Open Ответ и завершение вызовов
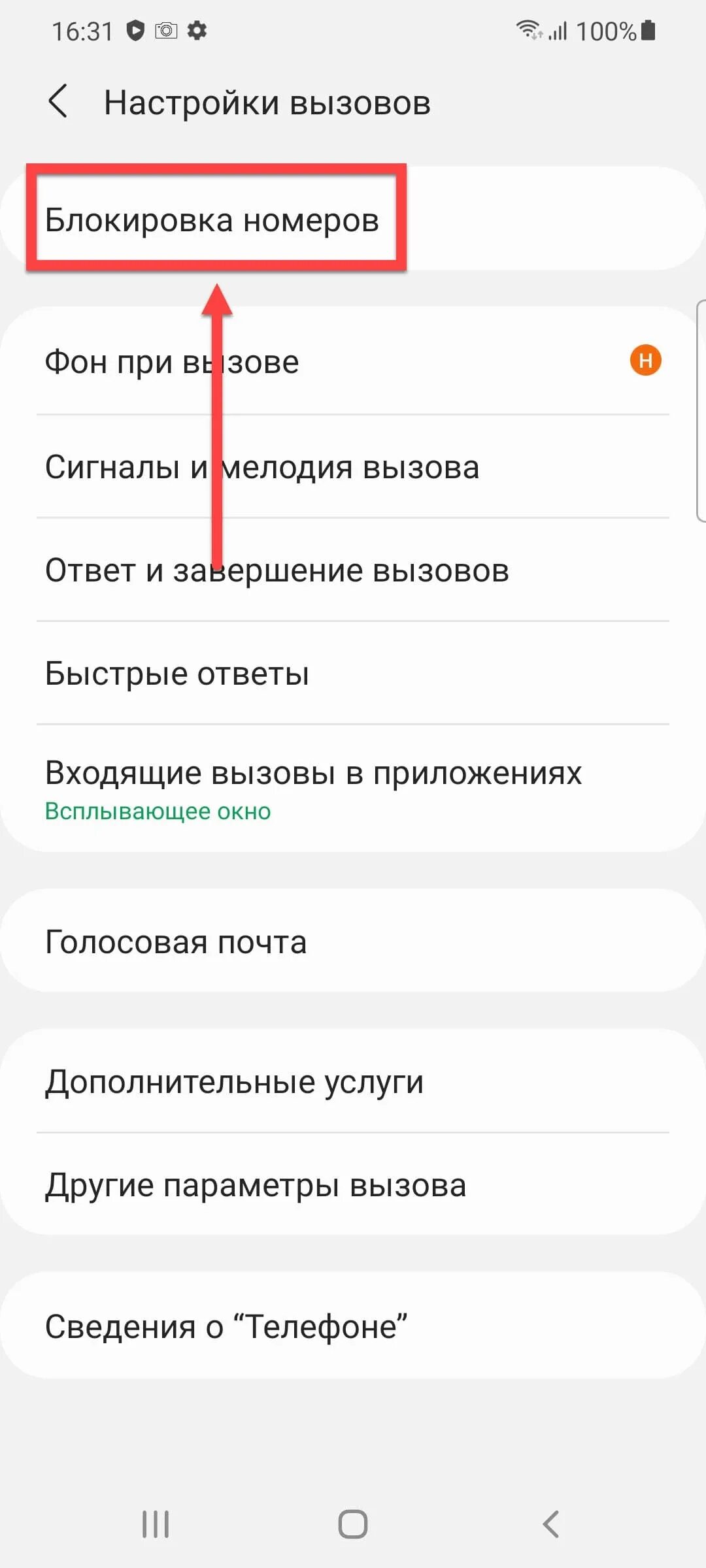This screenshot has height=1568, width=706. 353,570
